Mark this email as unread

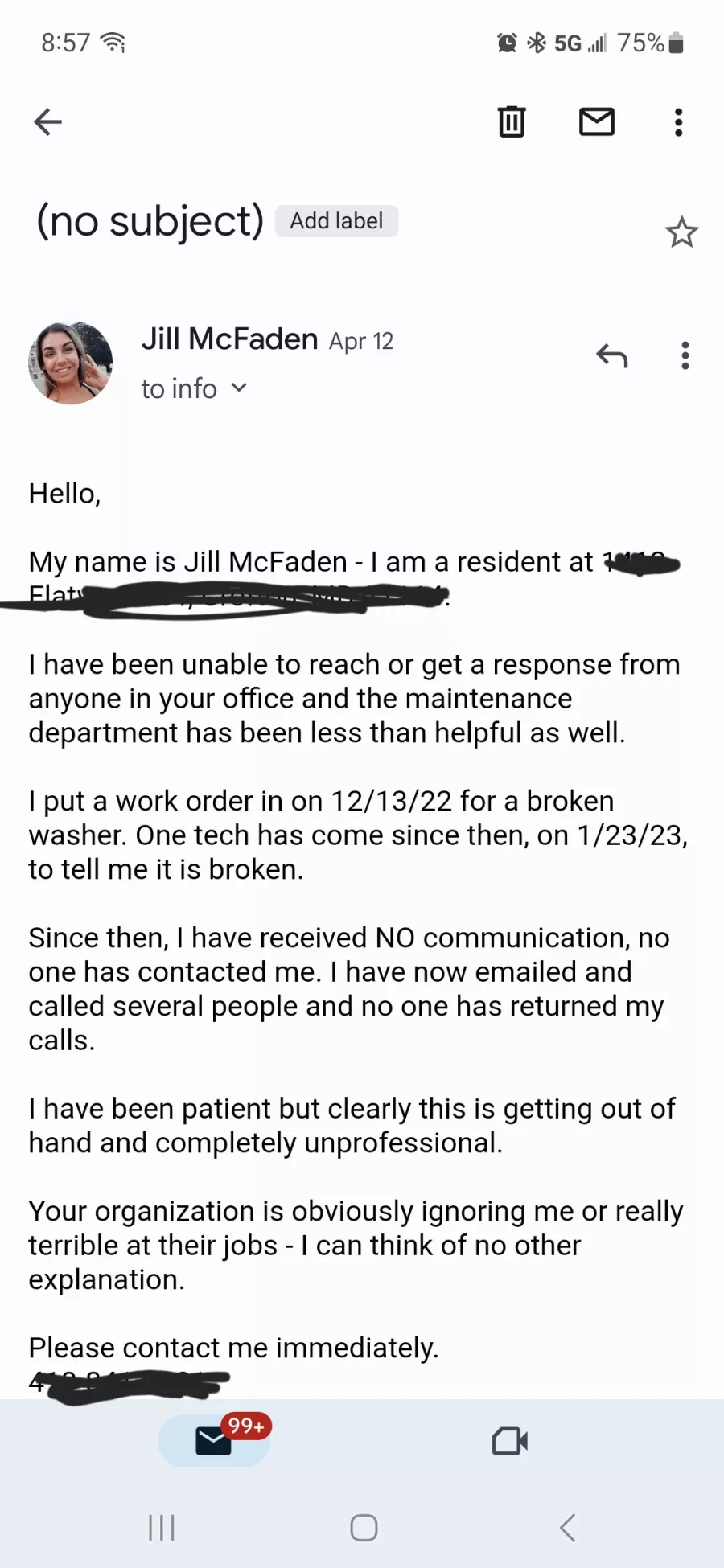[x=597, y=122]
